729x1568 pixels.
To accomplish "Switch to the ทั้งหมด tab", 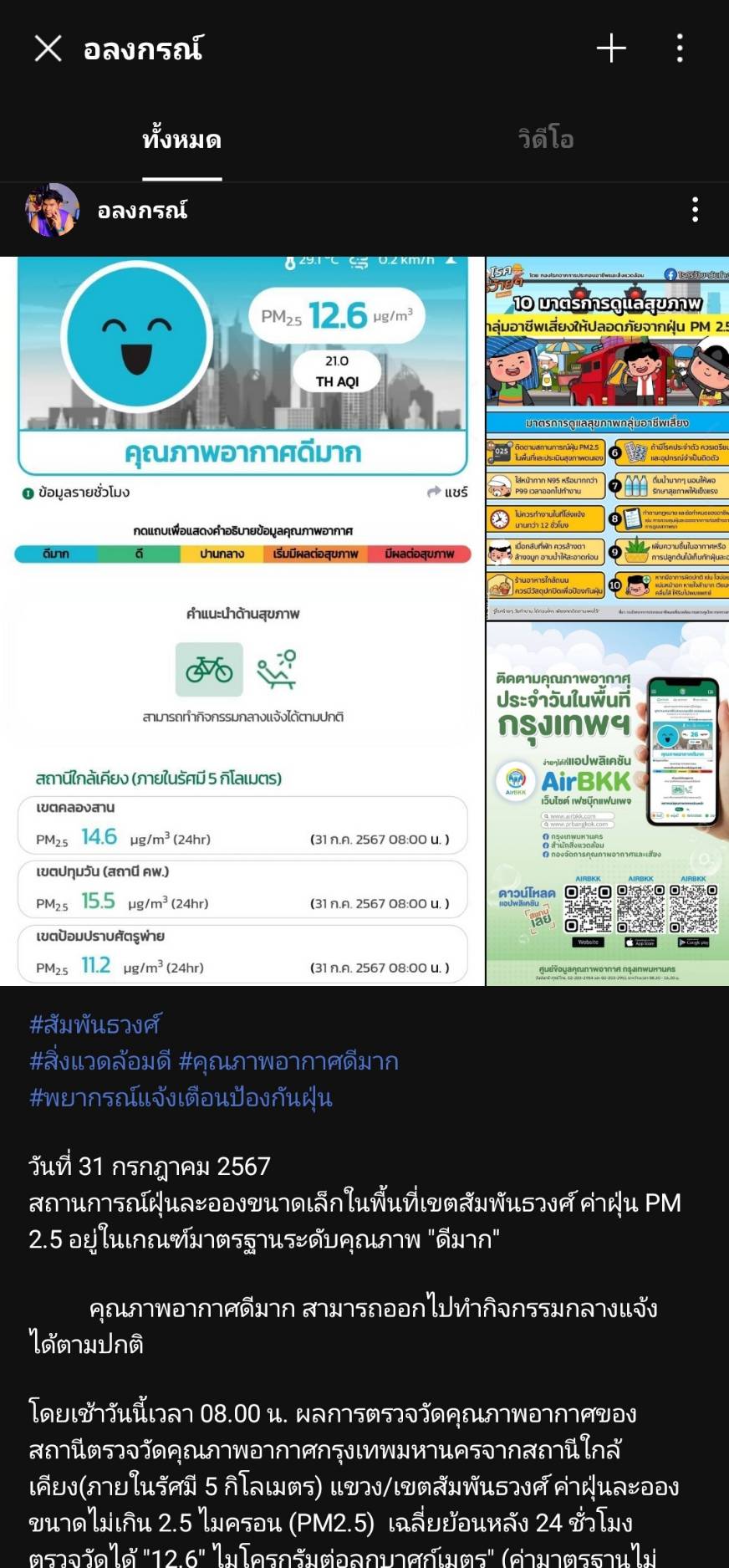I will 181,139.
